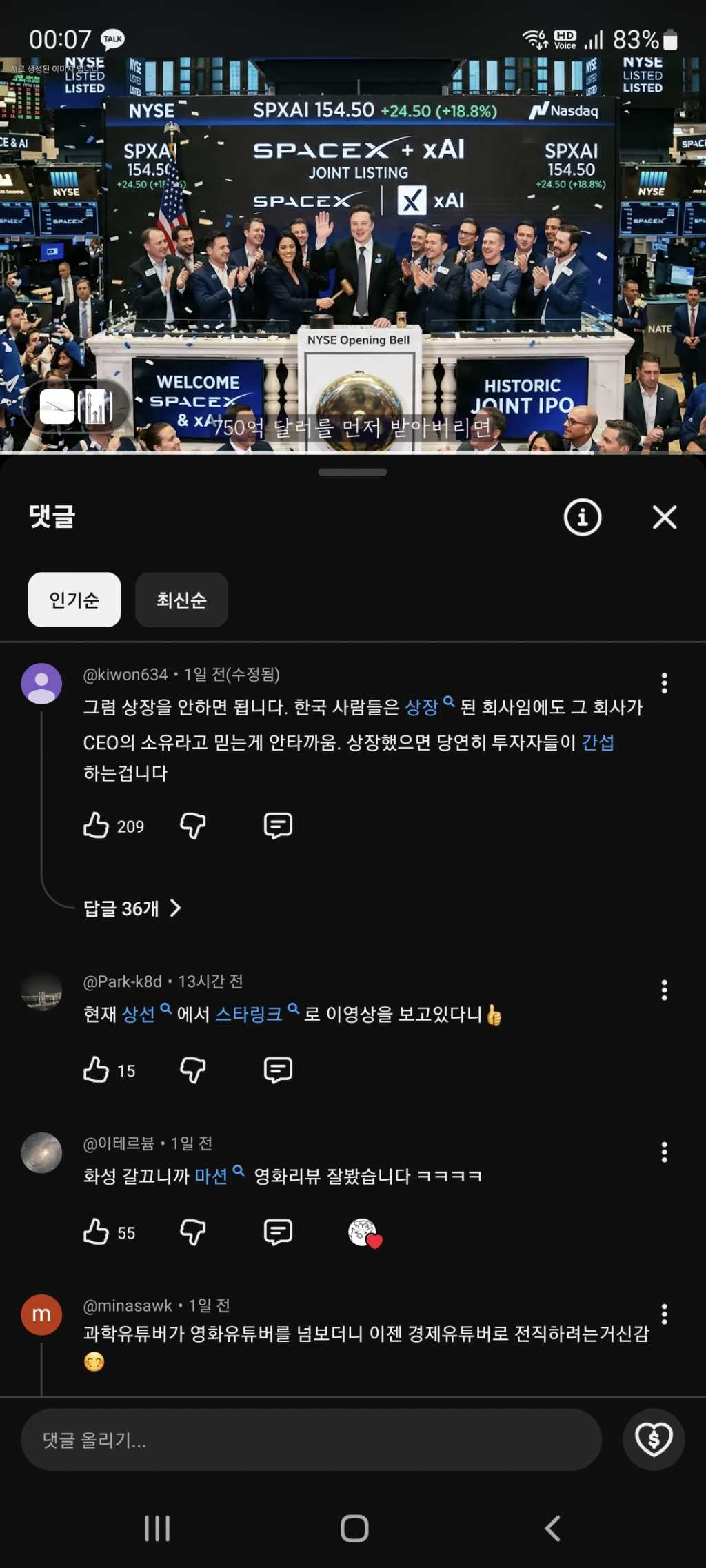
Task: Open the 간섭 search link
Action: (x=598, y=742)
